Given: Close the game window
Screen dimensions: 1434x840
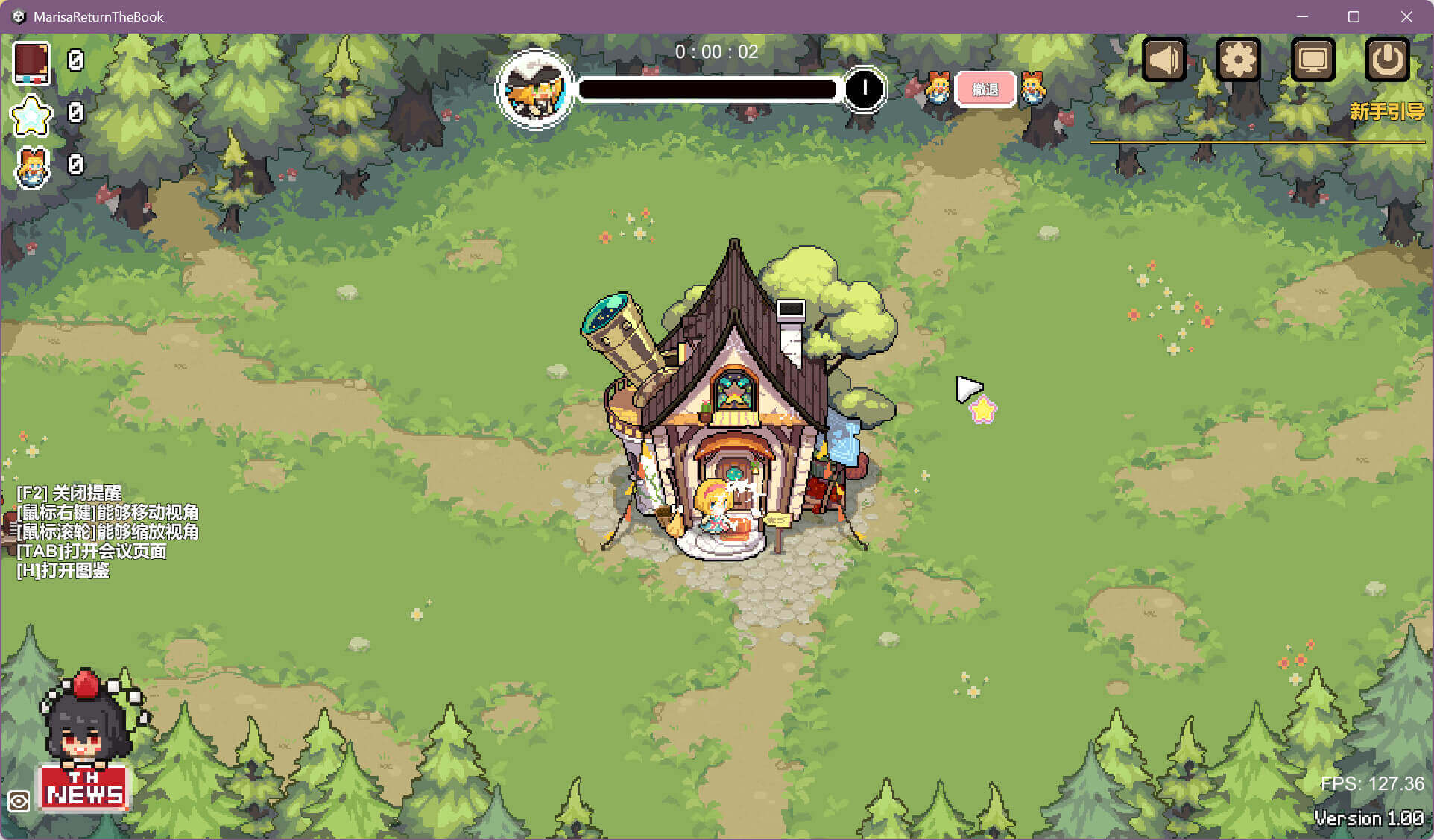Looking at the screenshot, I should (1406, 16).
